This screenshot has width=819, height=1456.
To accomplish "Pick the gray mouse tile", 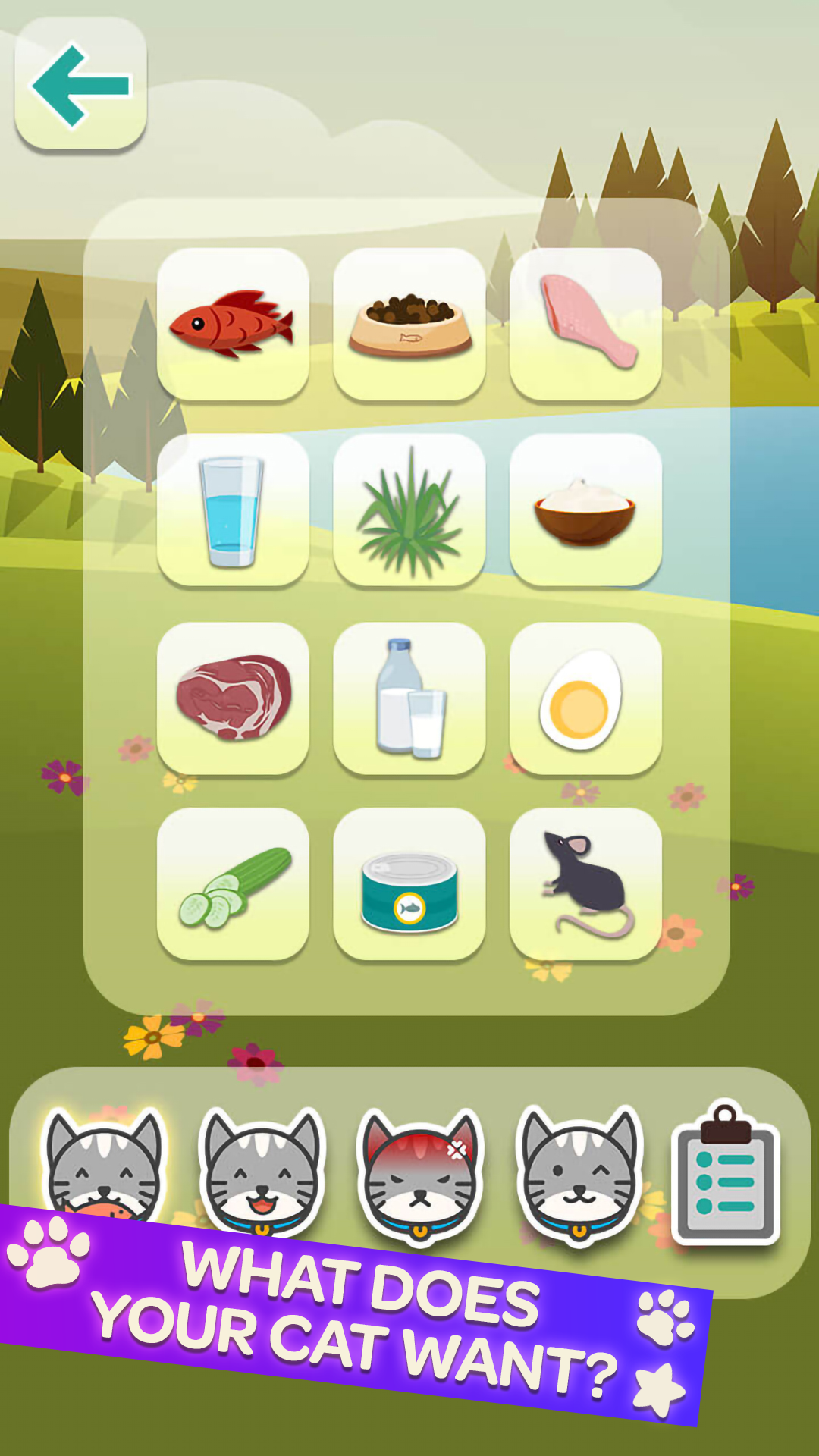I will tap(585, 883).
